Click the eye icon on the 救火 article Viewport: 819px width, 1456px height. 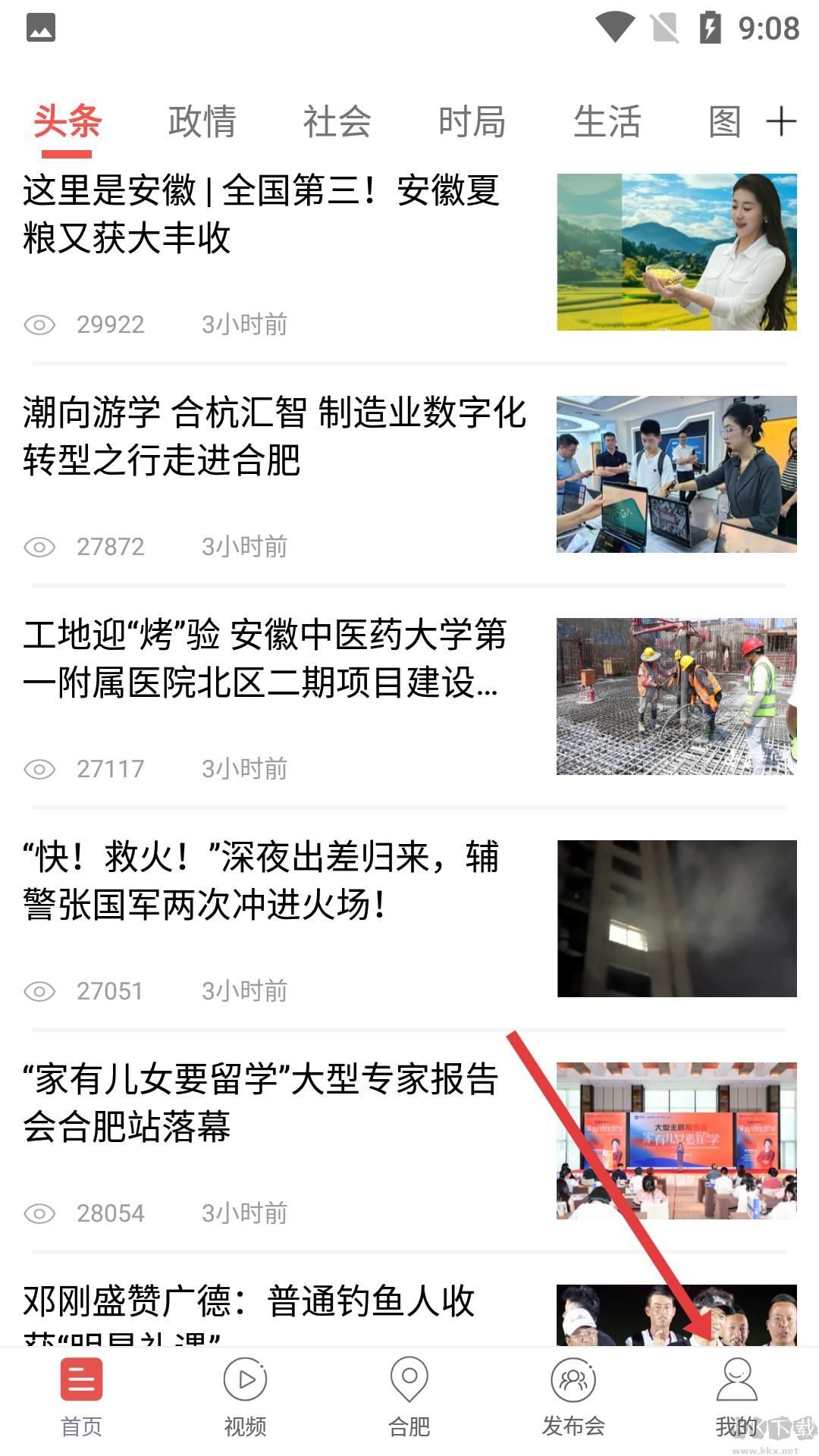coord(39,990)
